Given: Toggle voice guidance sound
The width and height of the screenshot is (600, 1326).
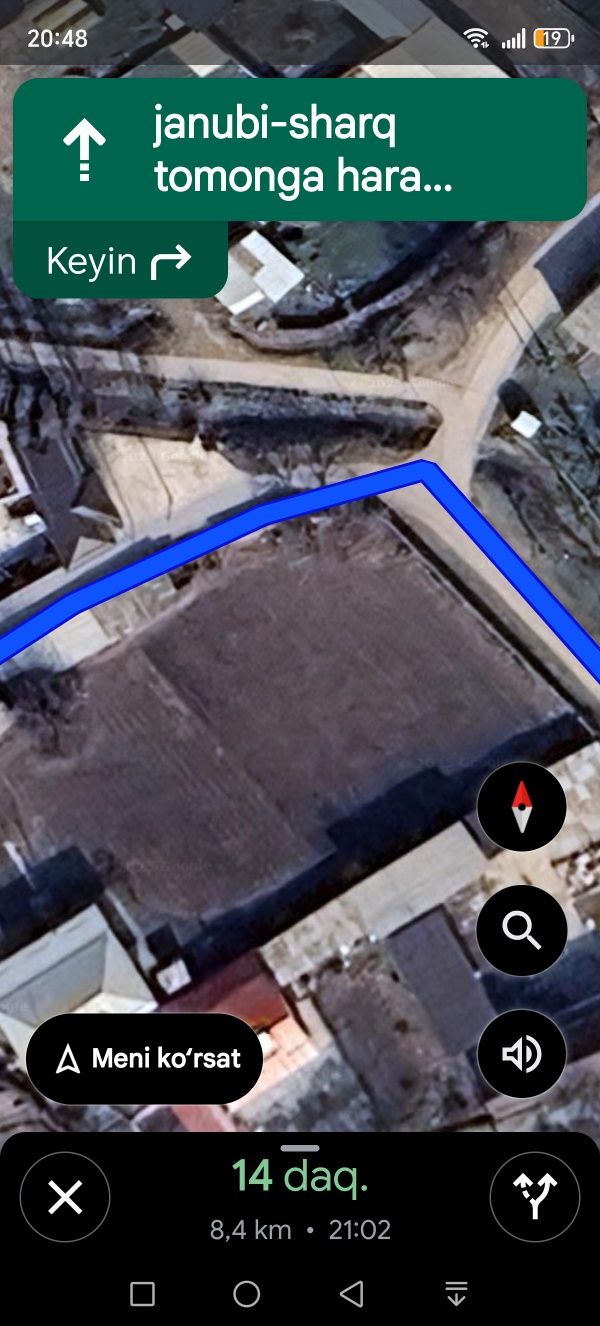Looking at the screenshot, I should pos(521,1054).
